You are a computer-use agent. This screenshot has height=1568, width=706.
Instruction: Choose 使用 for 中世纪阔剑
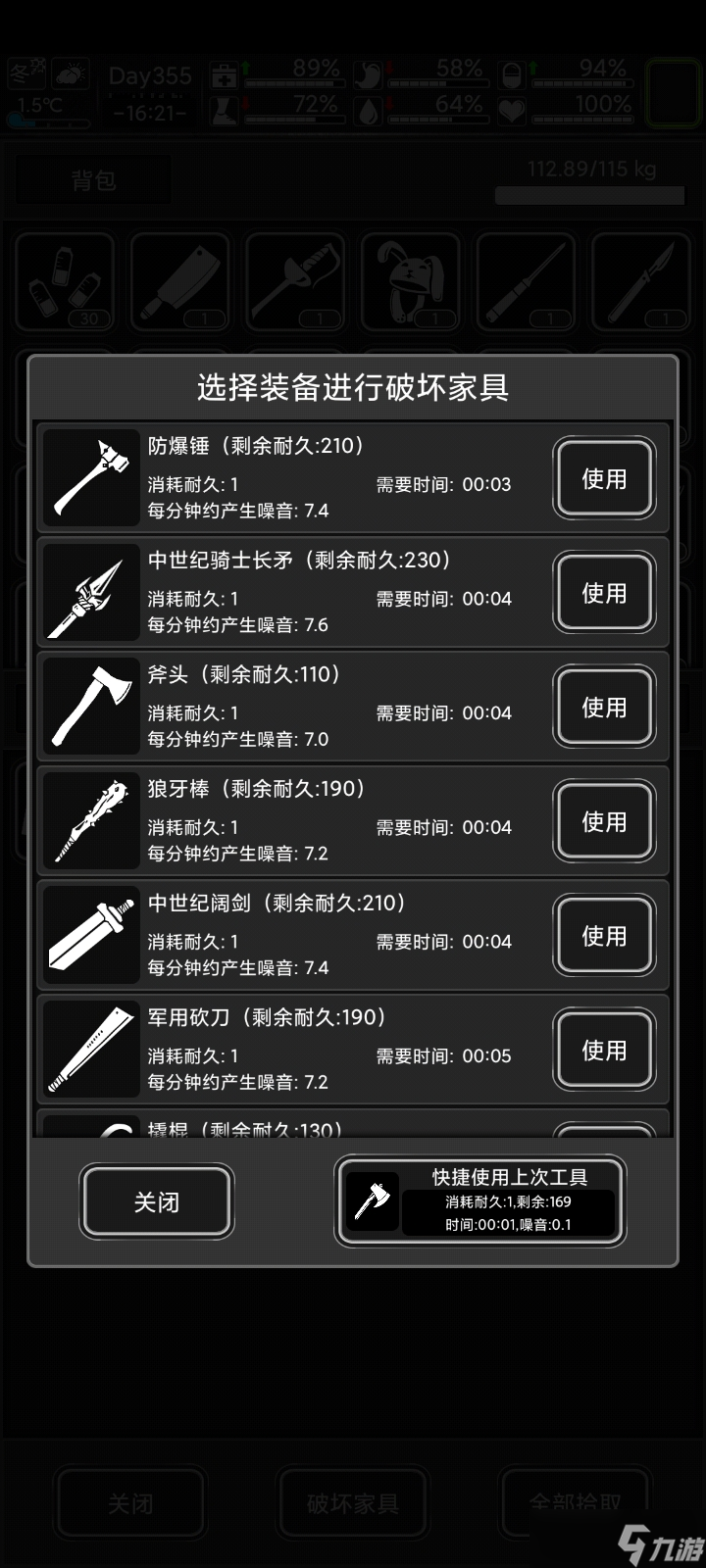click(604, 936)
